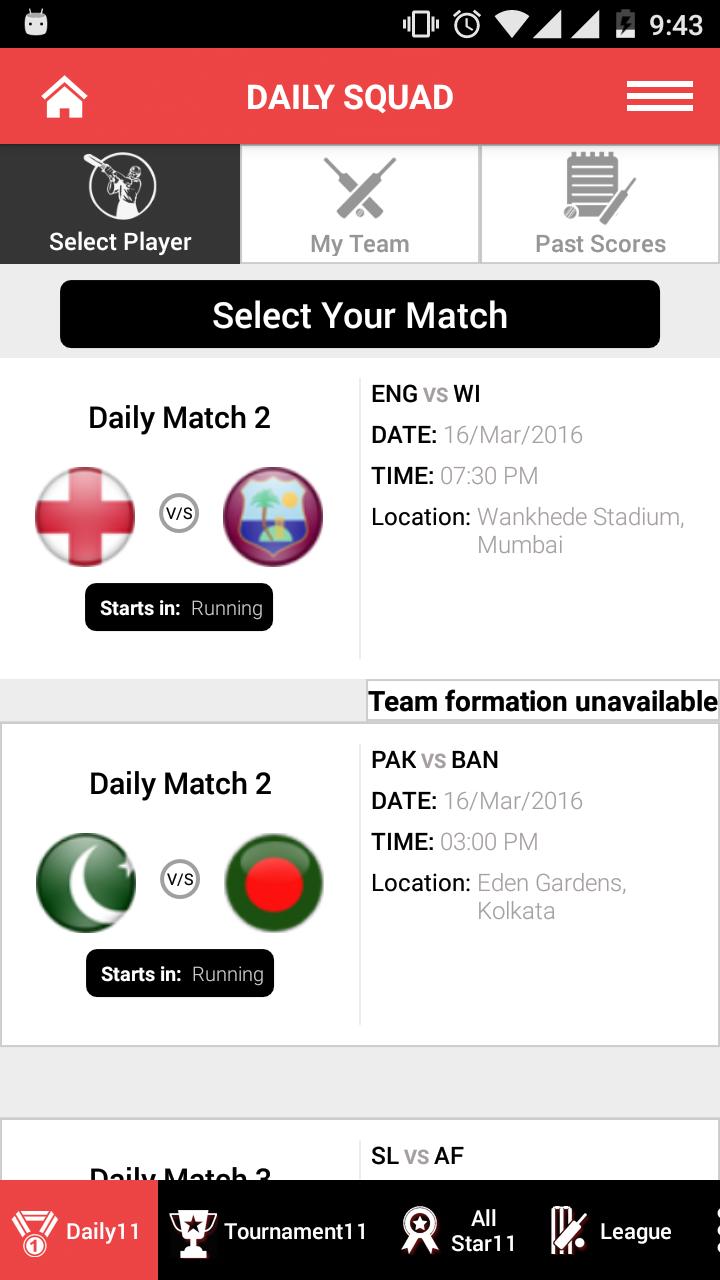Screen dimensions: 720x1280
Task: Switch to Tournament11 in bottom bar
Action: [x=268, y=1231]
